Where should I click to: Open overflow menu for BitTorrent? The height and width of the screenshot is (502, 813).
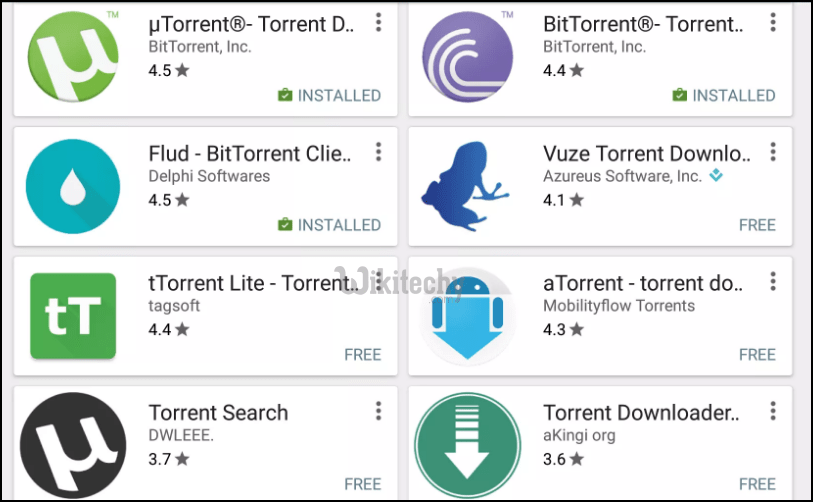click(773, 22)
